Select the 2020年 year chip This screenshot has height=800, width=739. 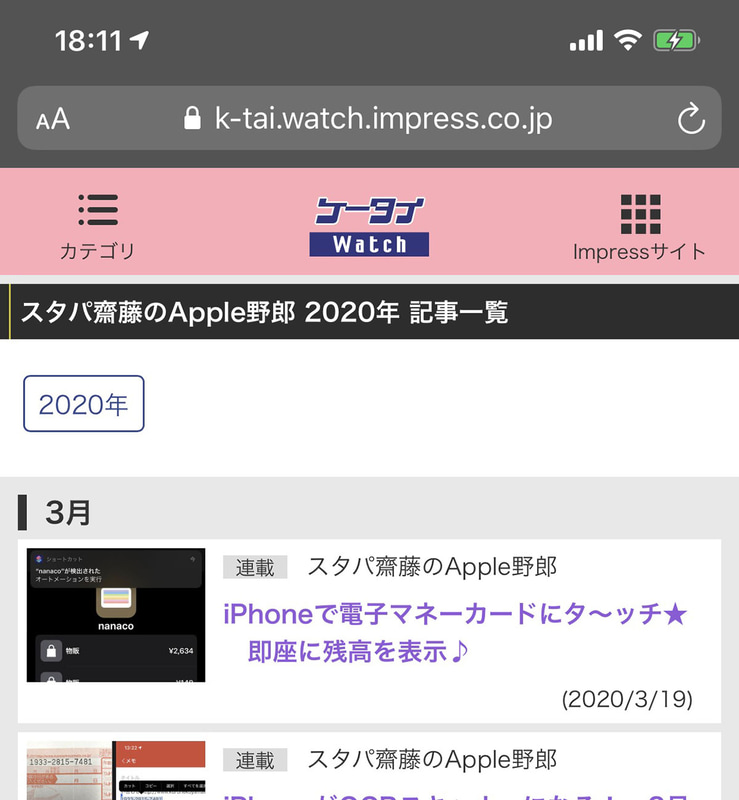(84, 404)
